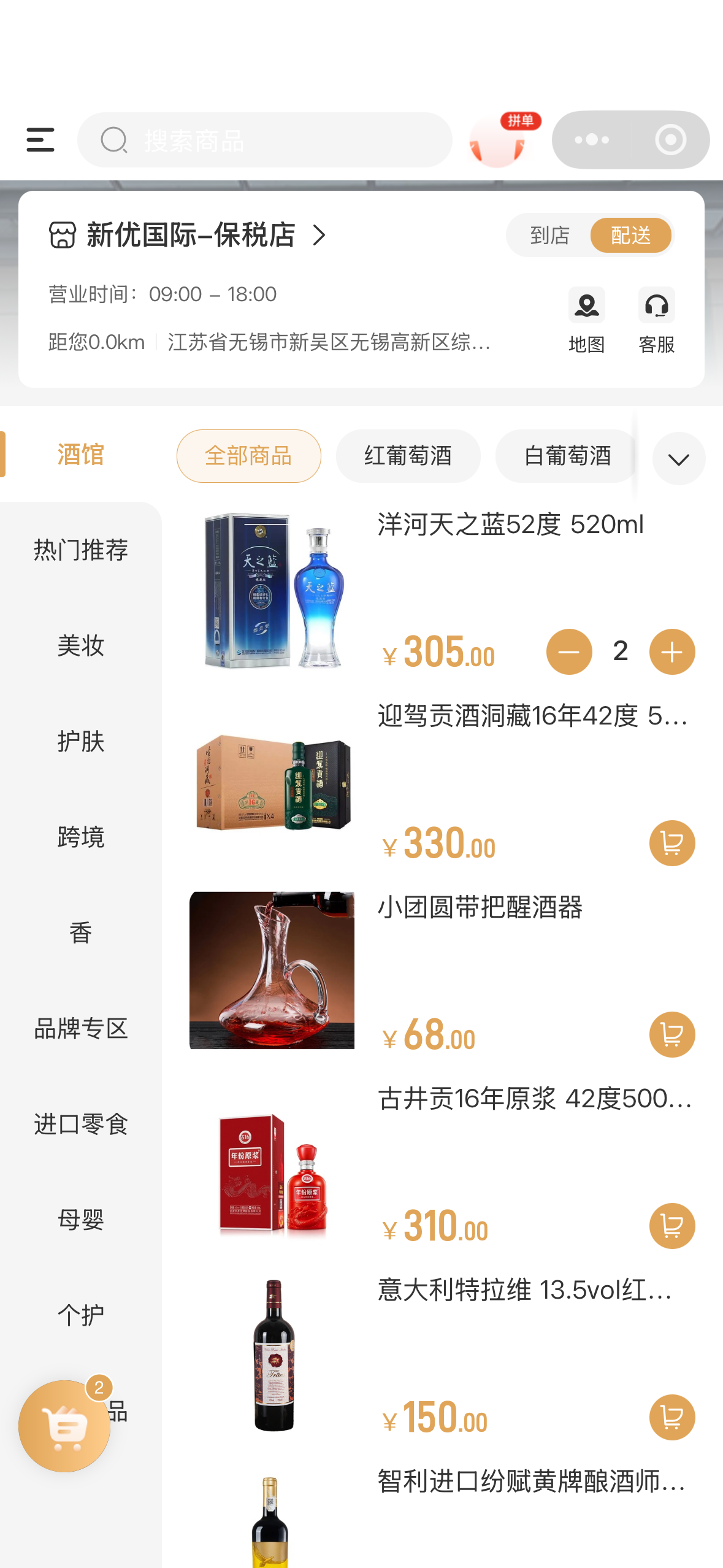Add 迎驾贡酒洞藏16年 to cart
This screenshot has width=723, height=1568.
pos(672,843)
